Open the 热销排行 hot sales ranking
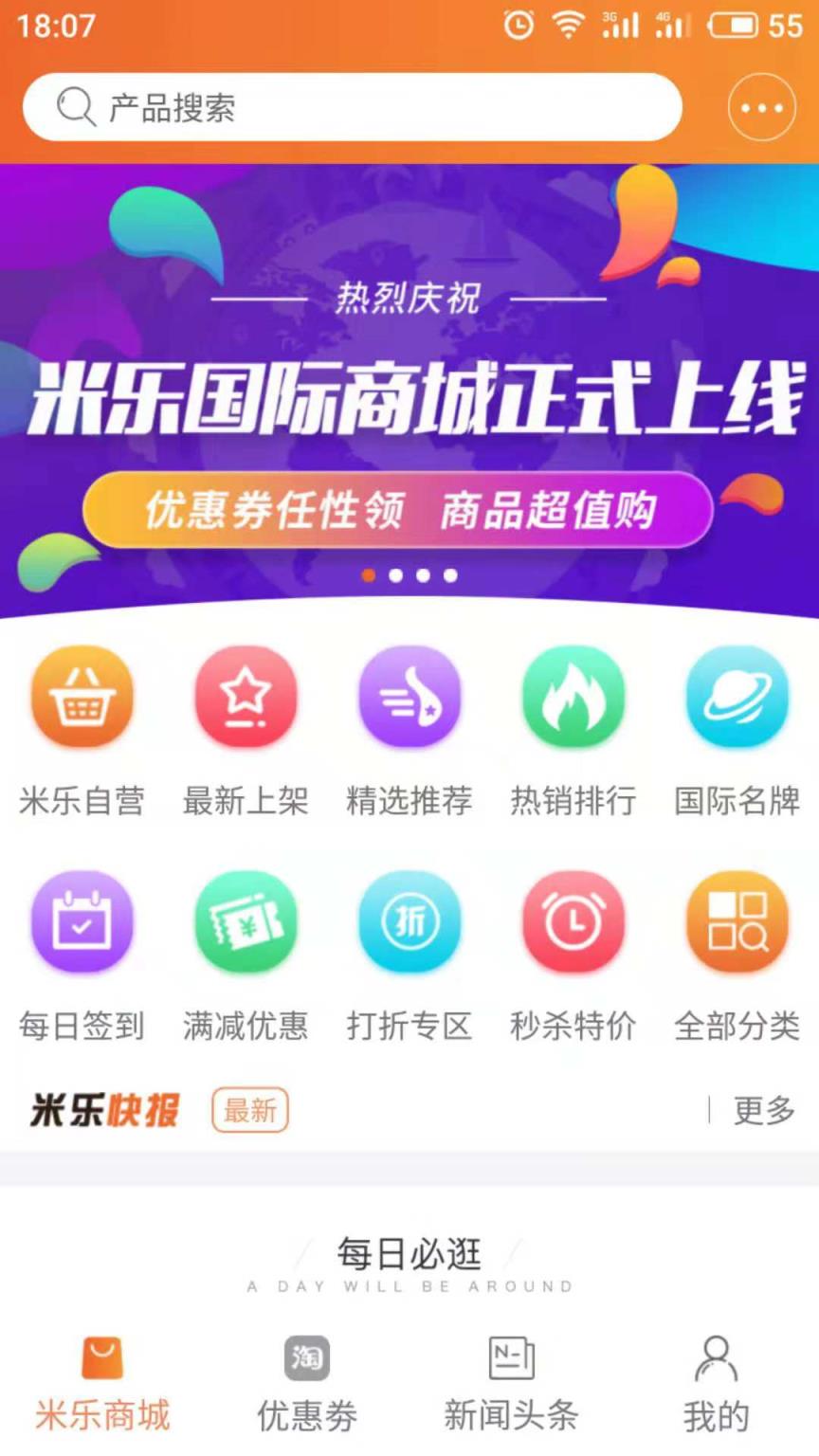Viewport: 819px width, 1456px height. [573, 697]
